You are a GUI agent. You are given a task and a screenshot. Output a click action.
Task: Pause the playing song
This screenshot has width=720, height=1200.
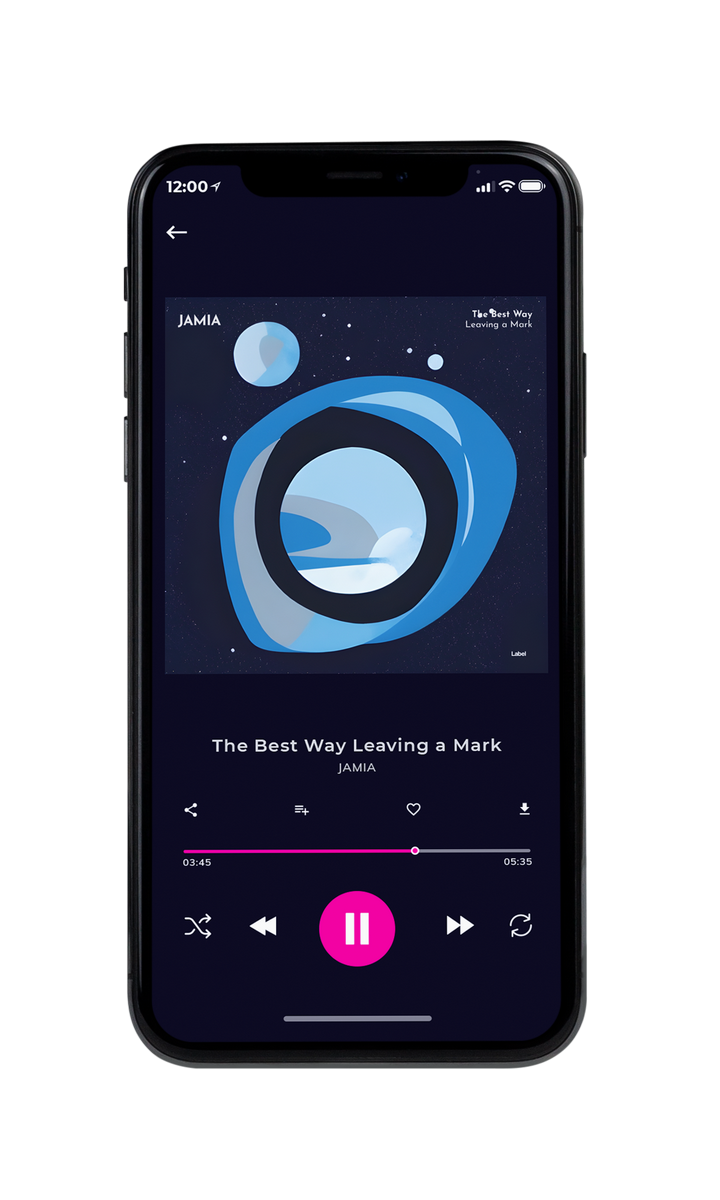(357, 928)
